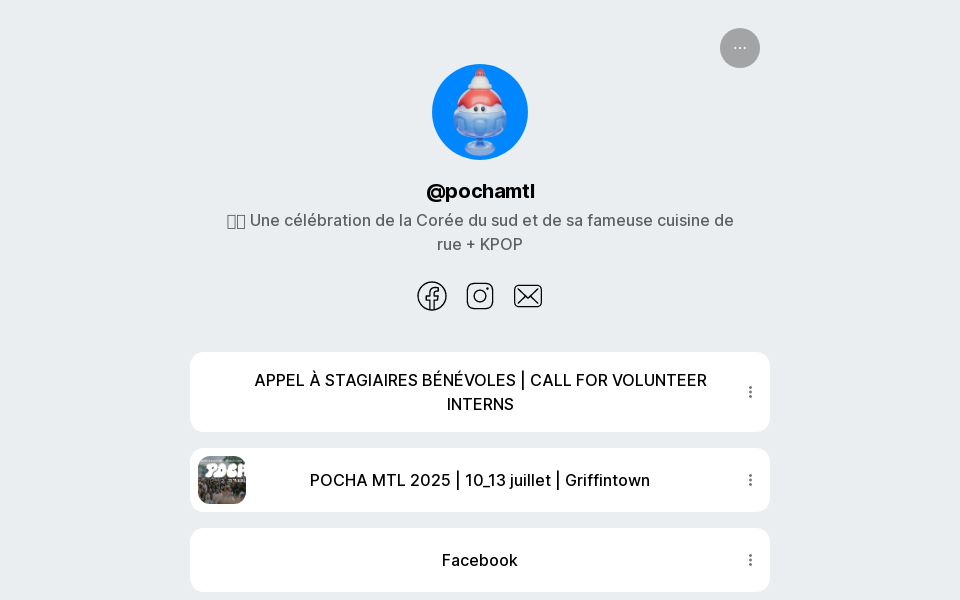The image size is (960, 600).
Task: Open the Instagram social icon
Action: (480, 296)
